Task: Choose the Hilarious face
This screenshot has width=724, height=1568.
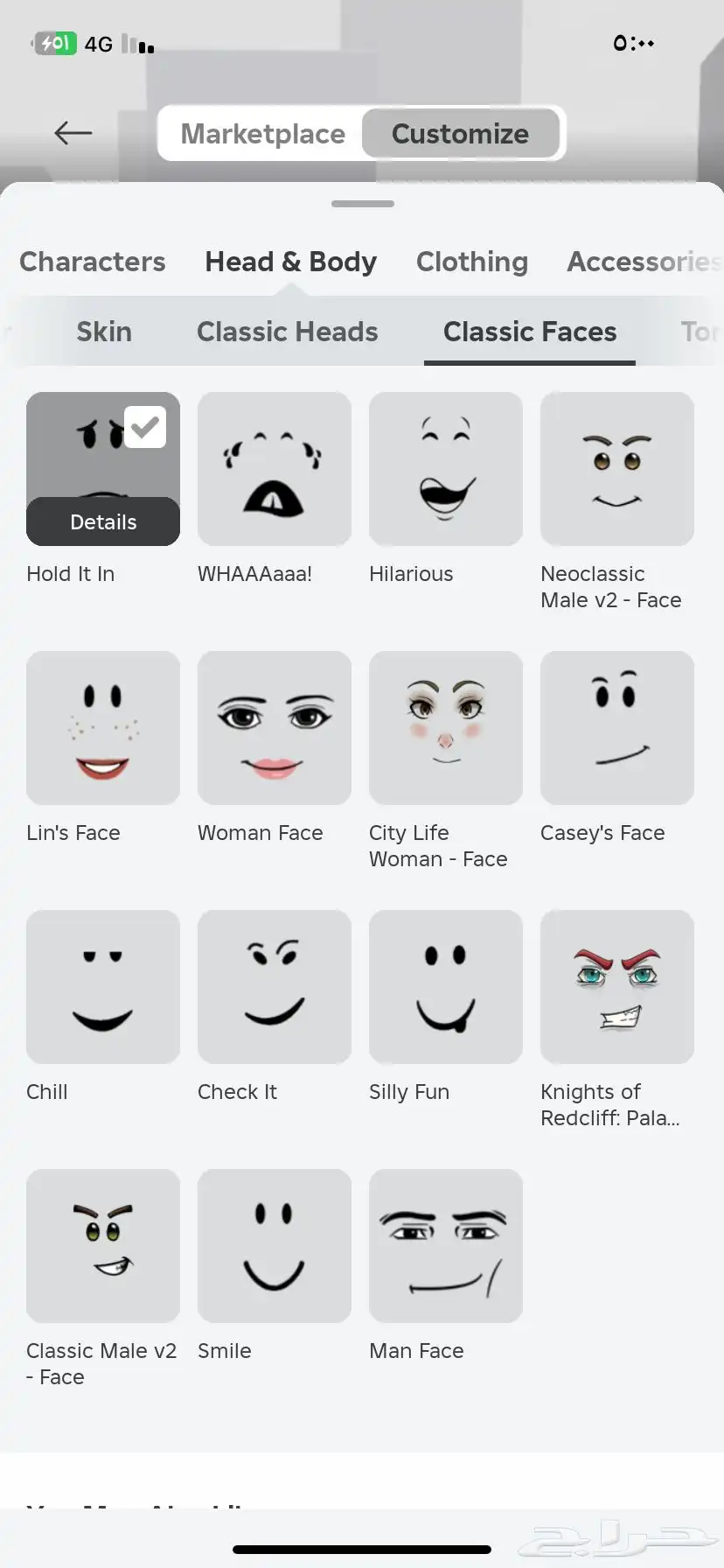Action: [446, 469]
